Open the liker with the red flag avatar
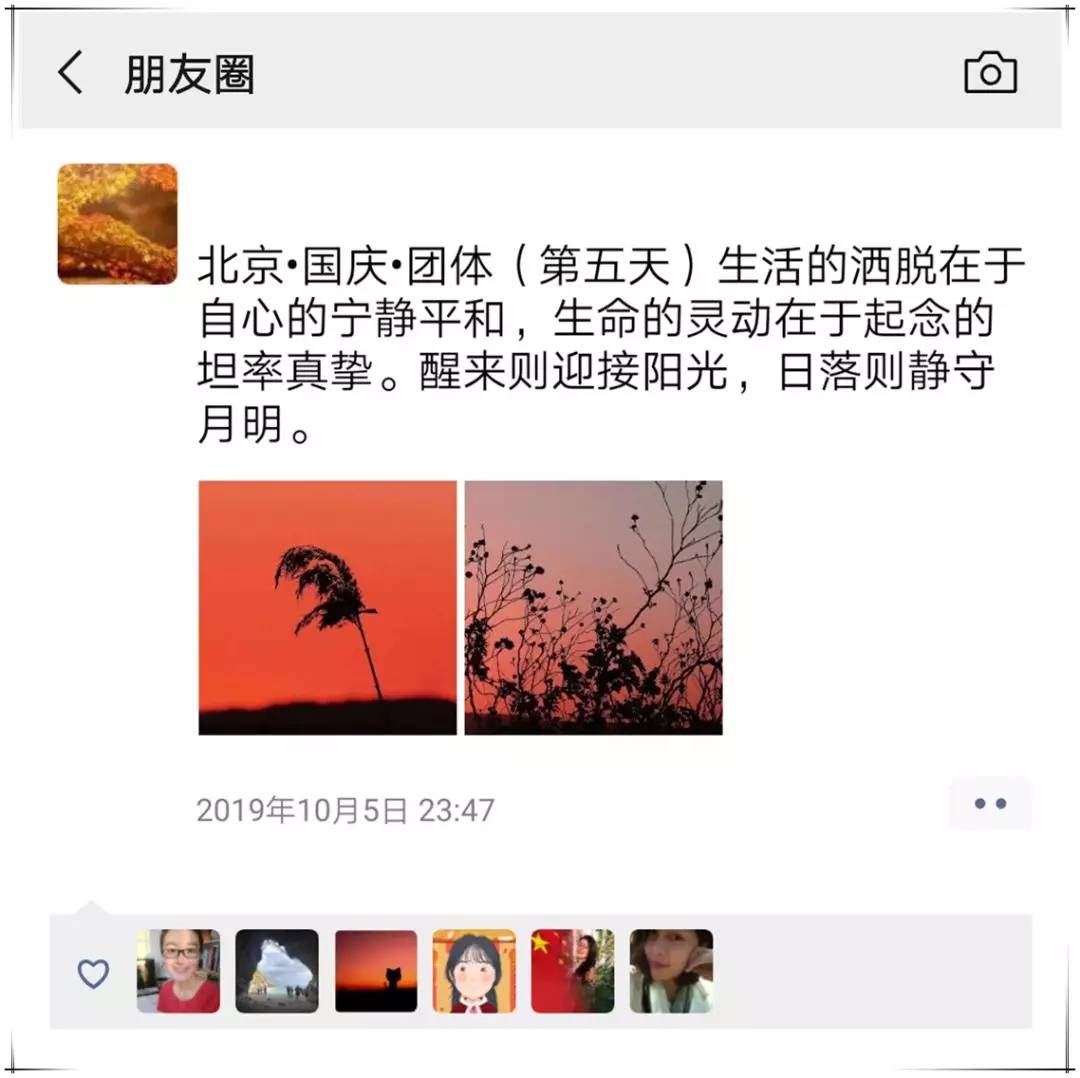 573,971
